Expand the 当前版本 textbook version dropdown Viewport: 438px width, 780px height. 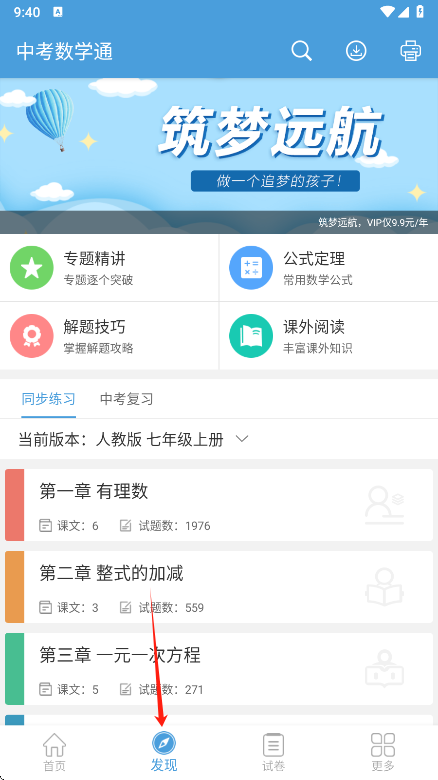click(x=133, y=439)
